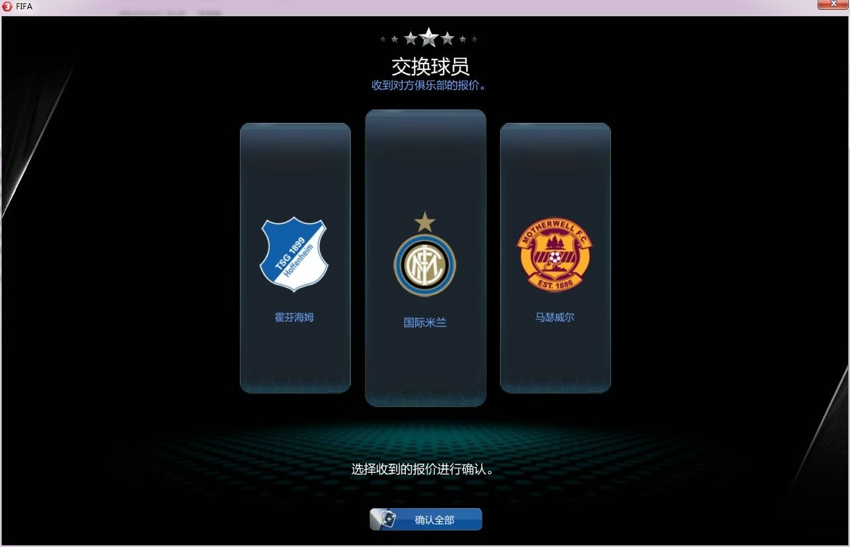Close the FIFA window
The width and height of the screenshot is (850, 547).
[831, 6]
